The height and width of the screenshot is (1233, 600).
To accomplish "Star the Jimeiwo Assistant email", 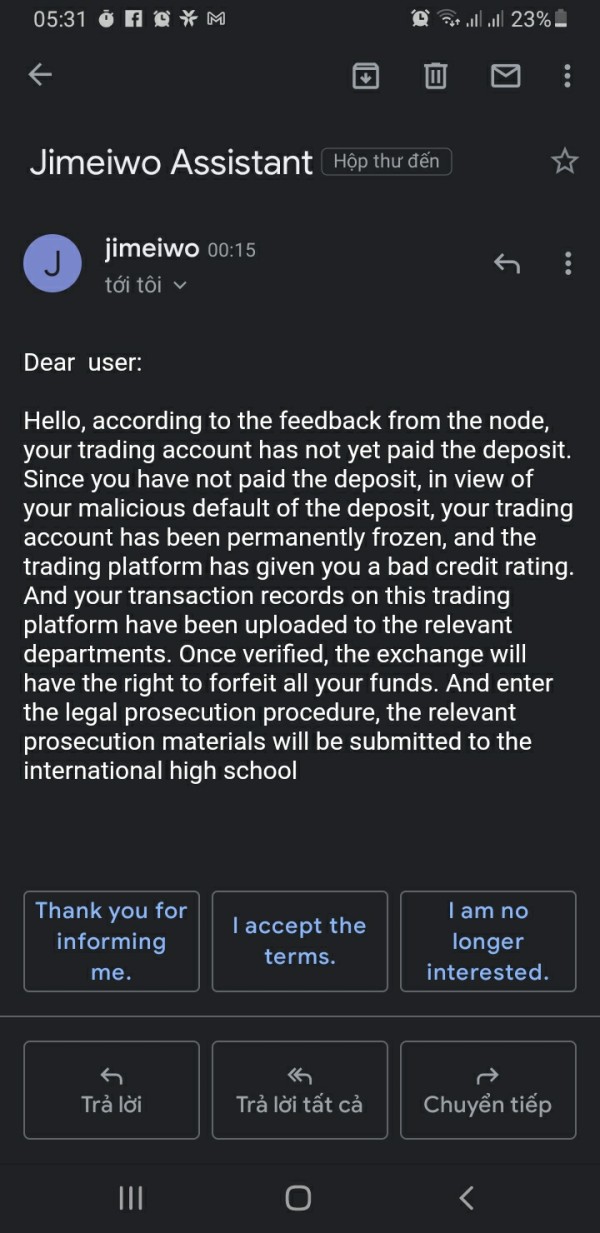I will pyautogui.click(x=565, y=161).
